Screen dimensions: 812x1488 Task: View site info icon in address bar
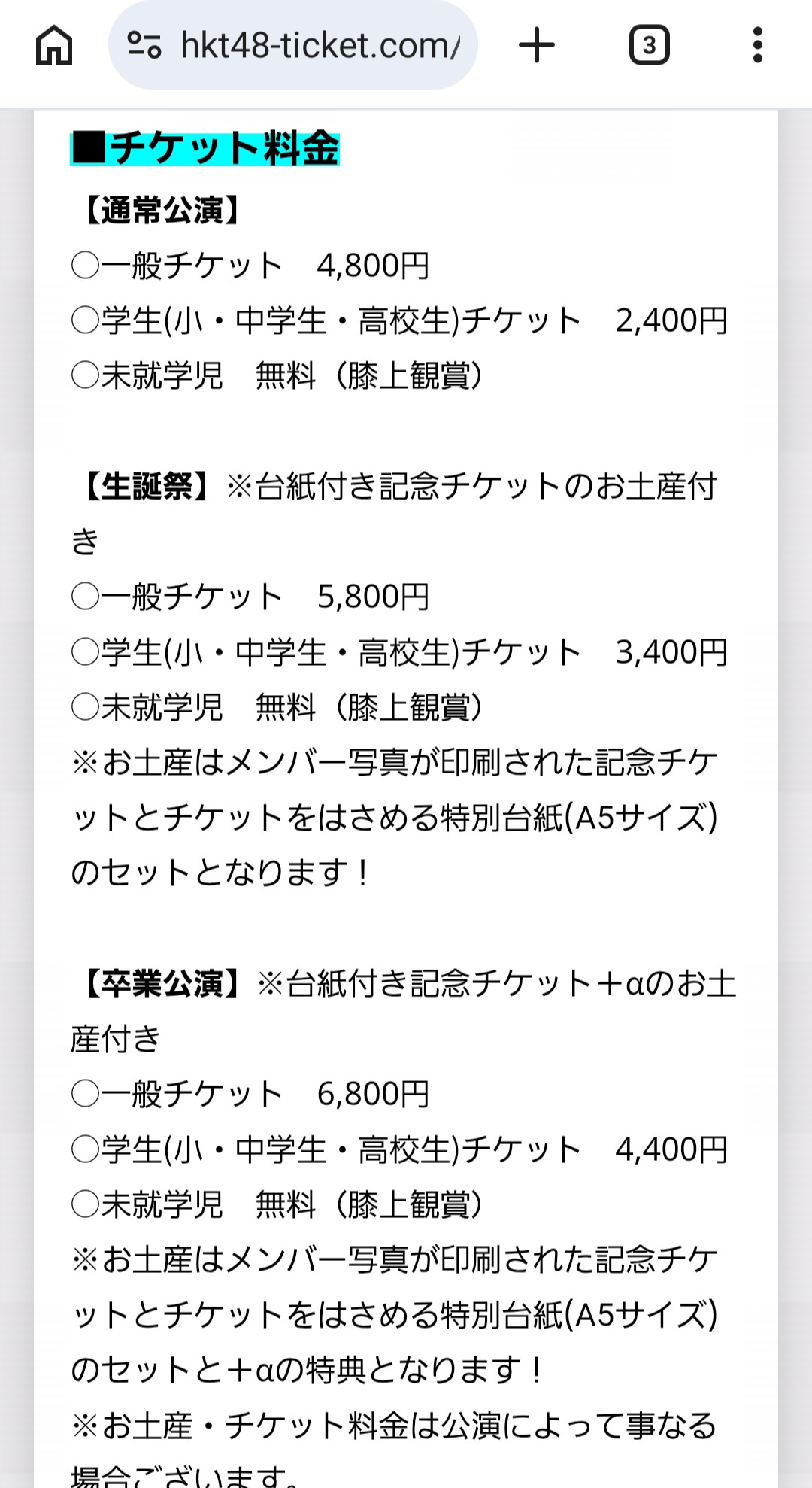(144, 45)
